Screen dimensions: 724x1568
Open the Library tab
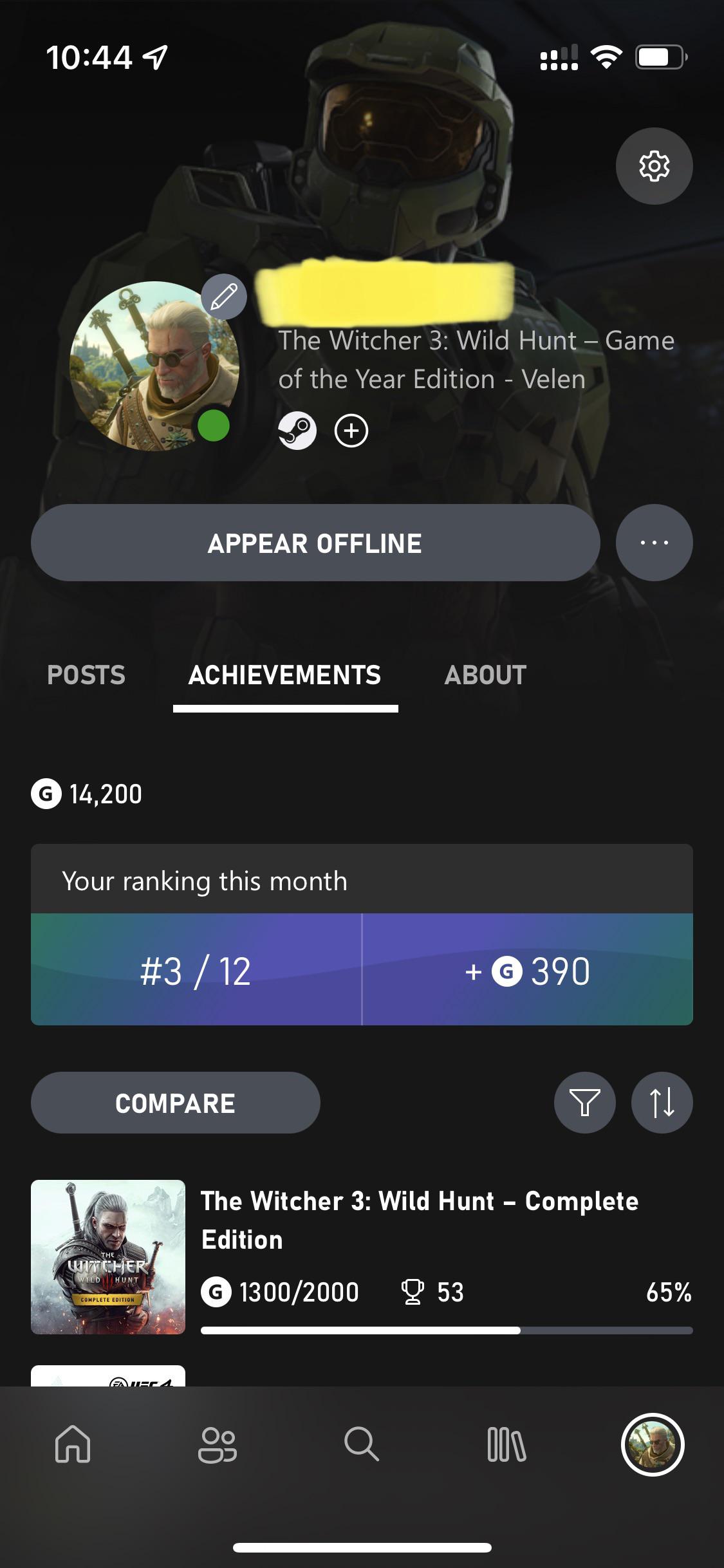[x=506, y=1444]
